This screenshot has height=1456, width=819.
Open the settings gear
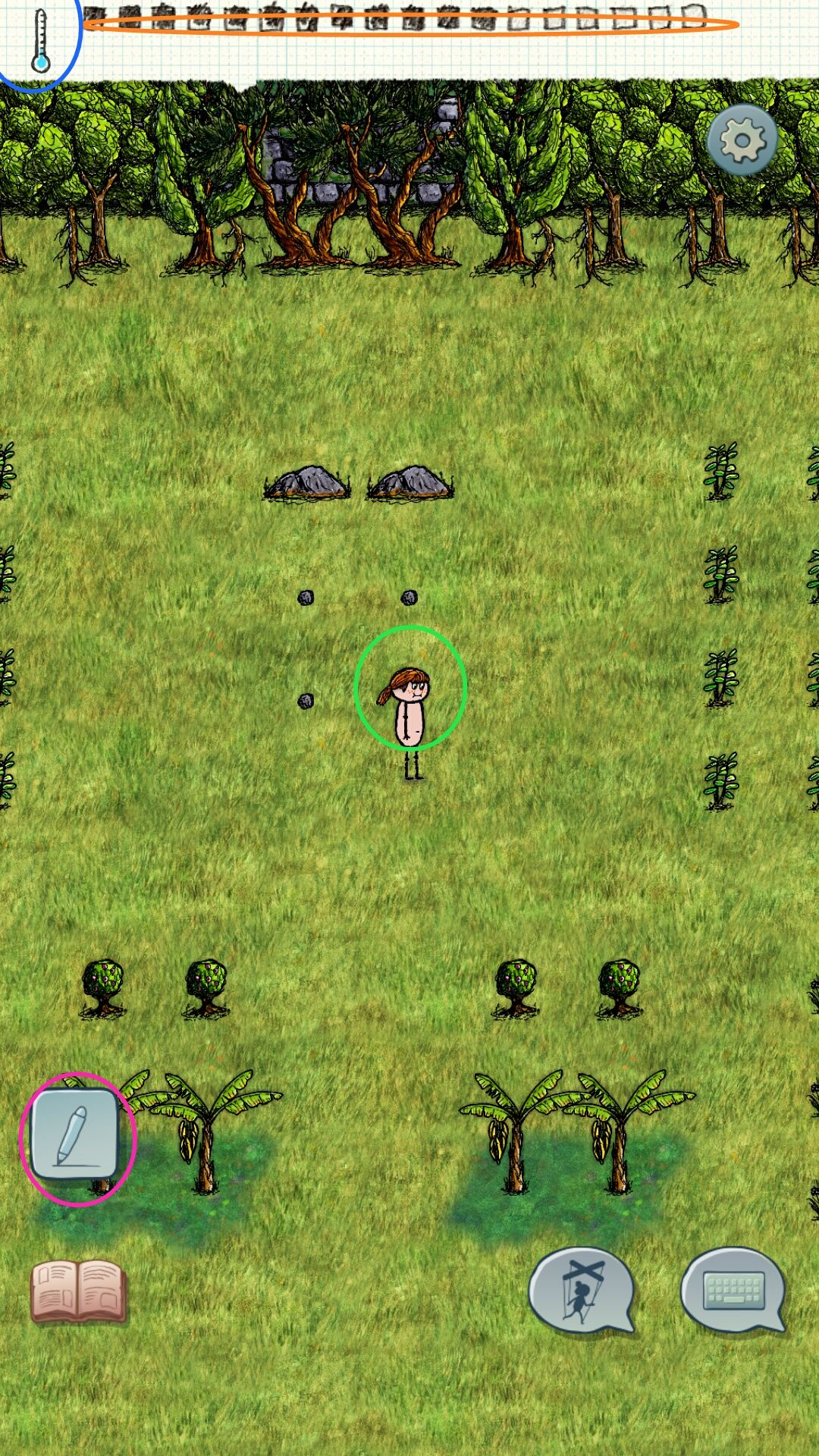742,140
